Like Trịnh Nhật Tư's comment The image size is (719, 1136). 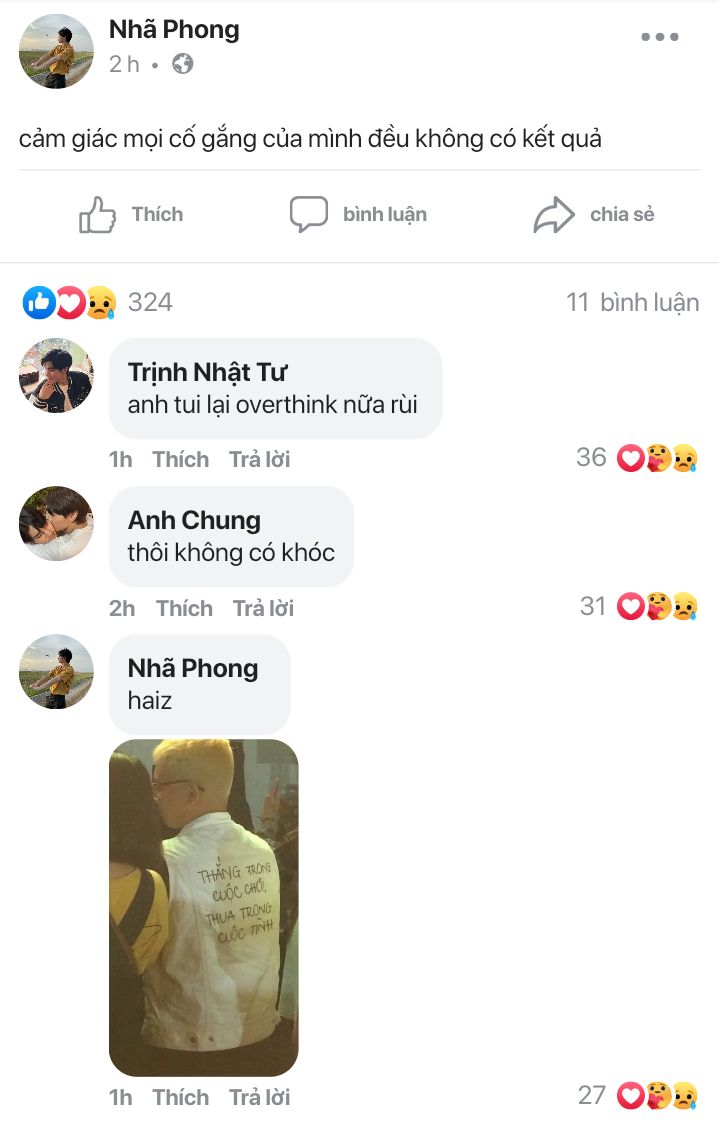tap(181, 460)
